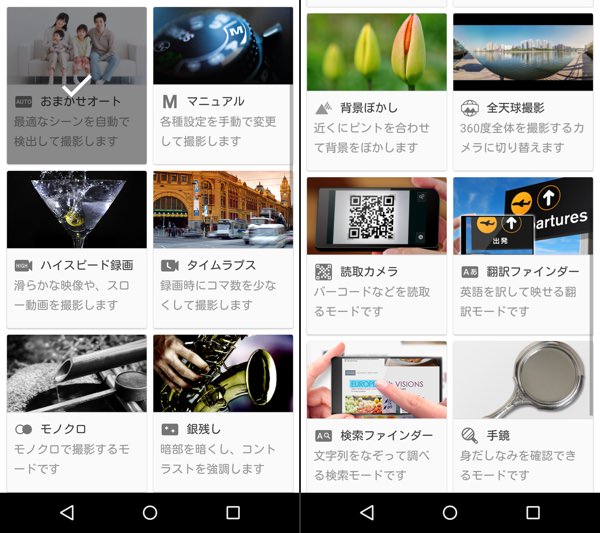Image resolution: width=600 pixels, height=533 pixels.
Task: Tap the home button on the right screen
Action: pos(450,512)
